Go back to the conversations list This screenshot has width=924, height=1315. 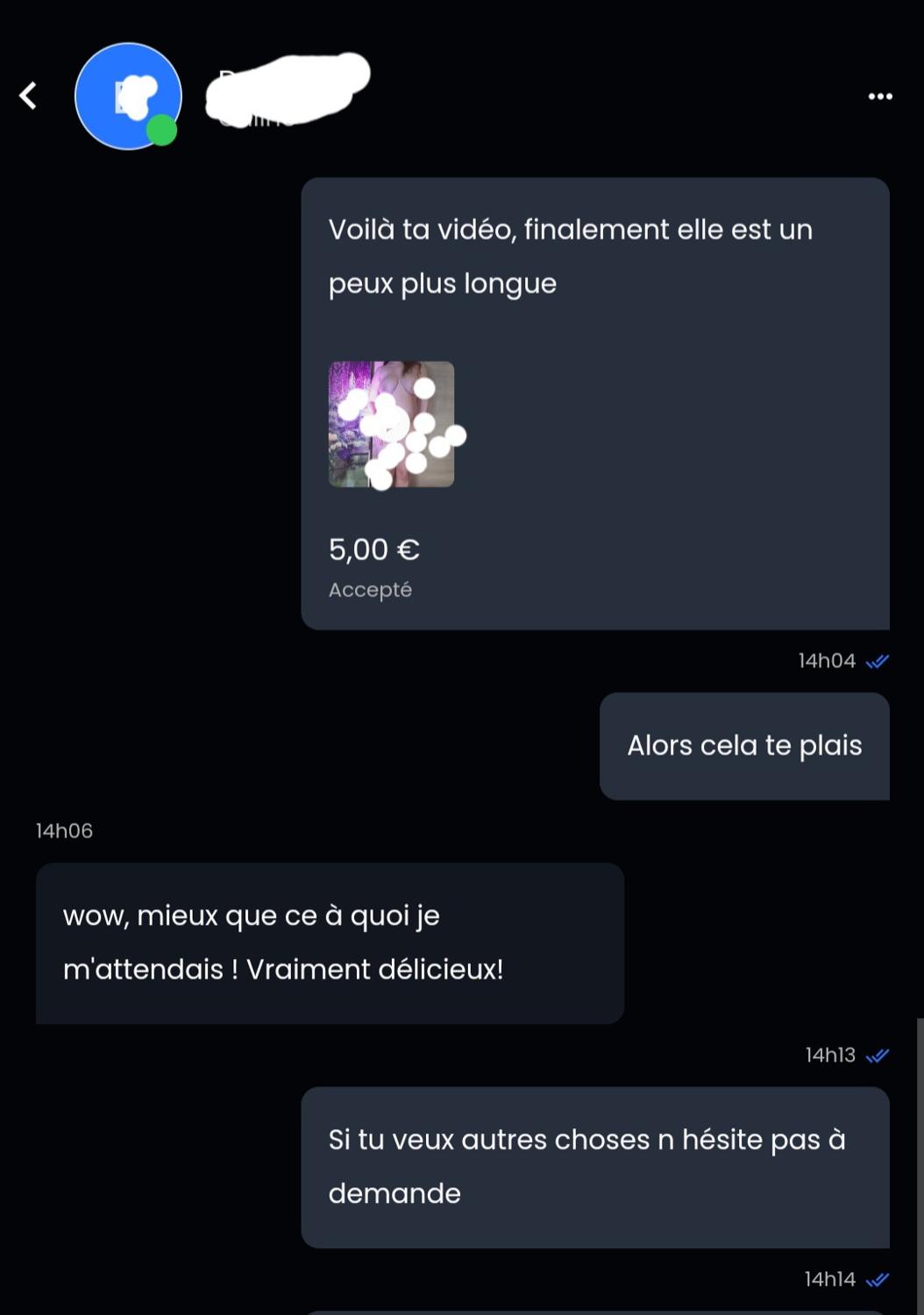click(x=28, y=96)
